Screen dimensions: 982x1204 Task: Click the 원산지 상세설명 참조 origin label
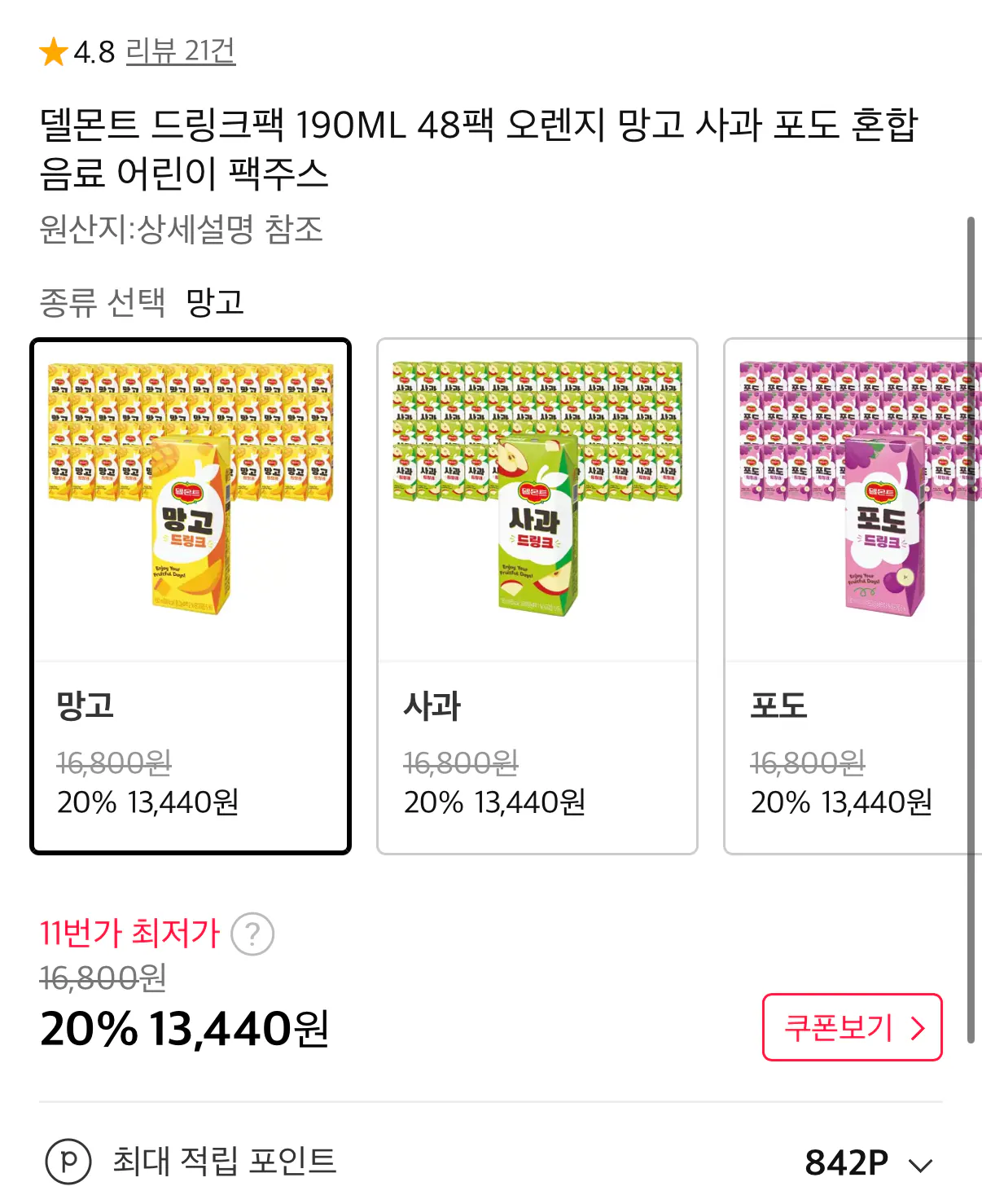[181, 231]
